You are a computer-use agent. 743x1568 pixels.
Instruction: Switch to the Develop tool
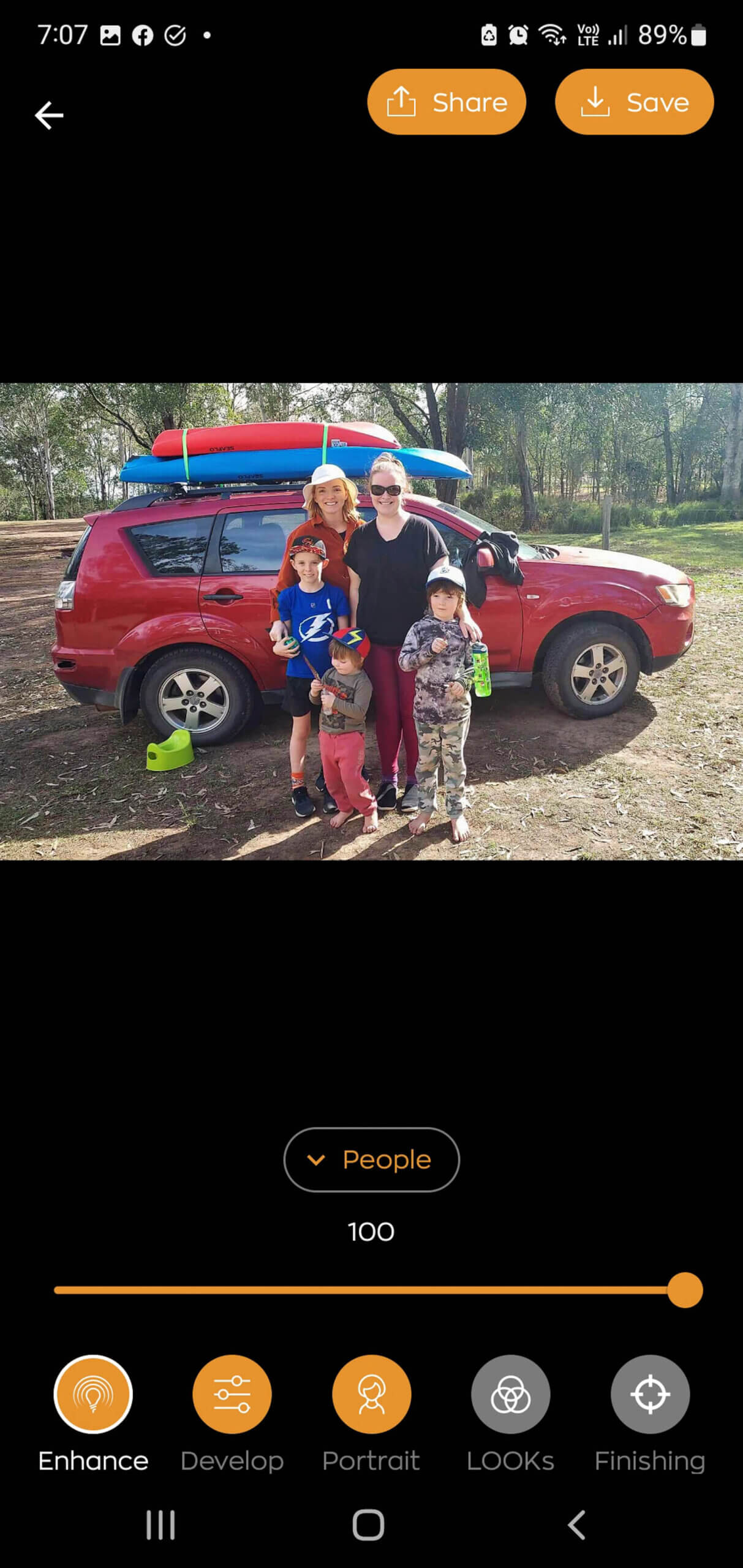(x=232, y=1395)
